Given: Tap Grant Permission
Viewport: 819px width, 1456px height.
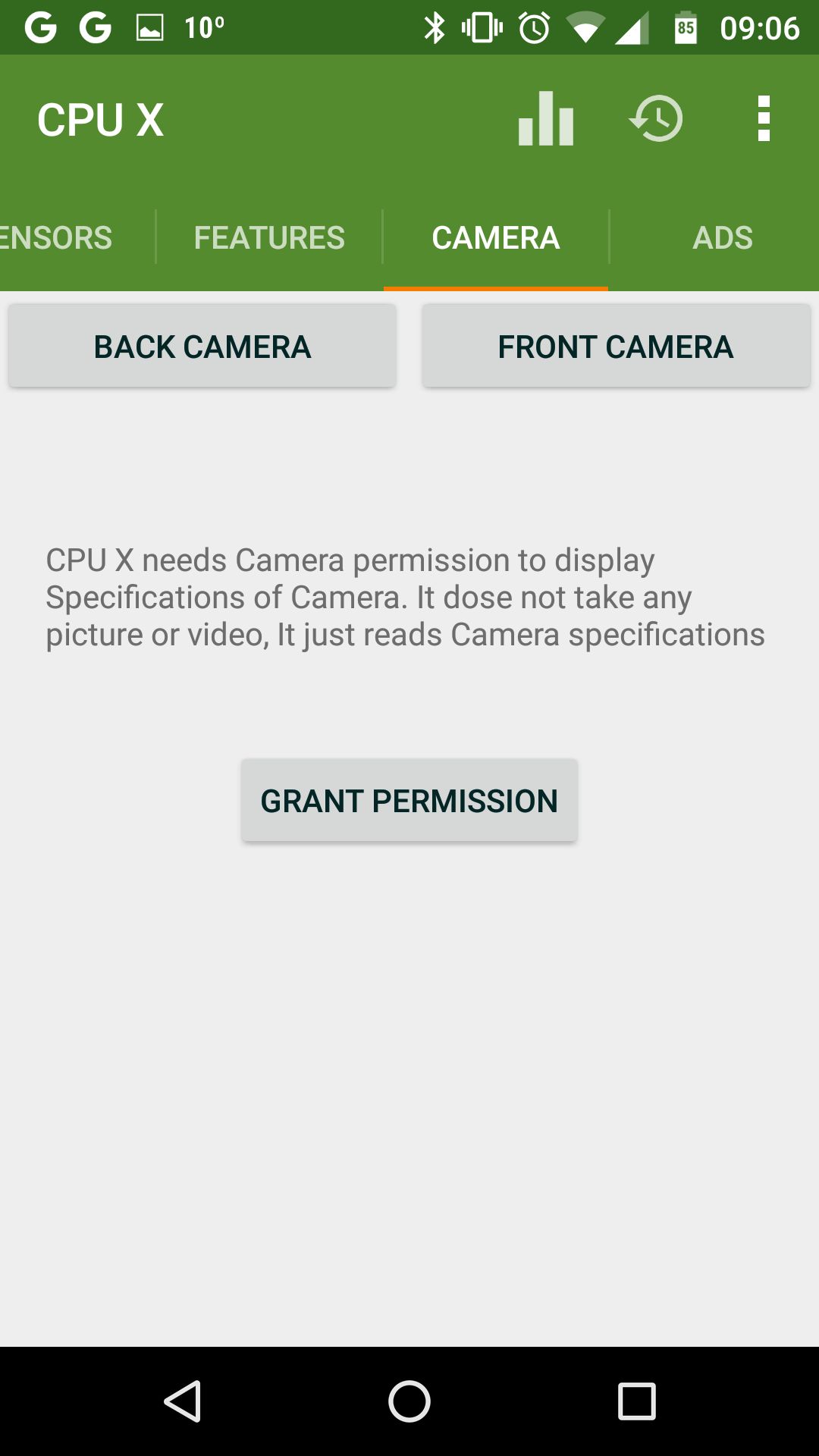Looking at the screenshot, I should [x=409, y=801].
